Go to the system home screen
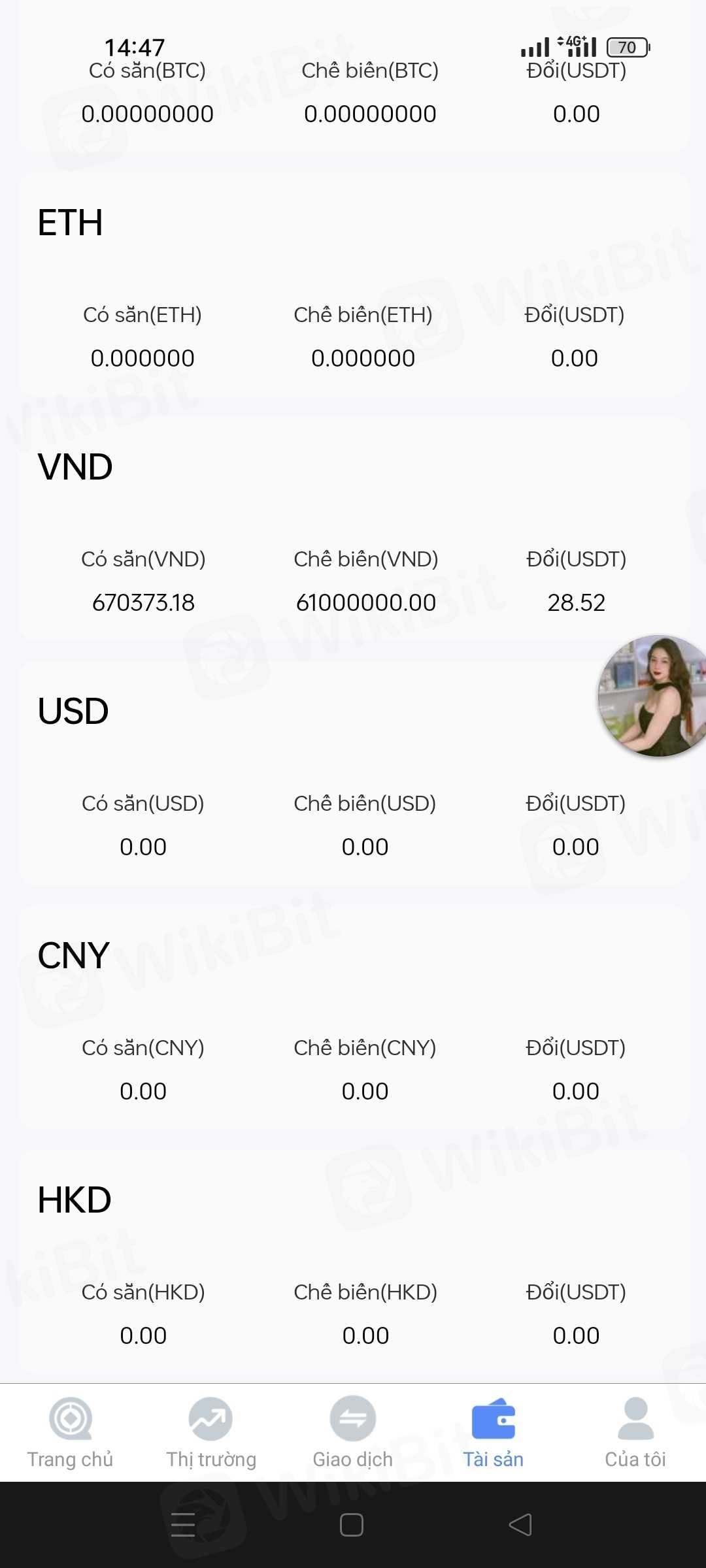Screen dimensions: 706x1568 352,1525
